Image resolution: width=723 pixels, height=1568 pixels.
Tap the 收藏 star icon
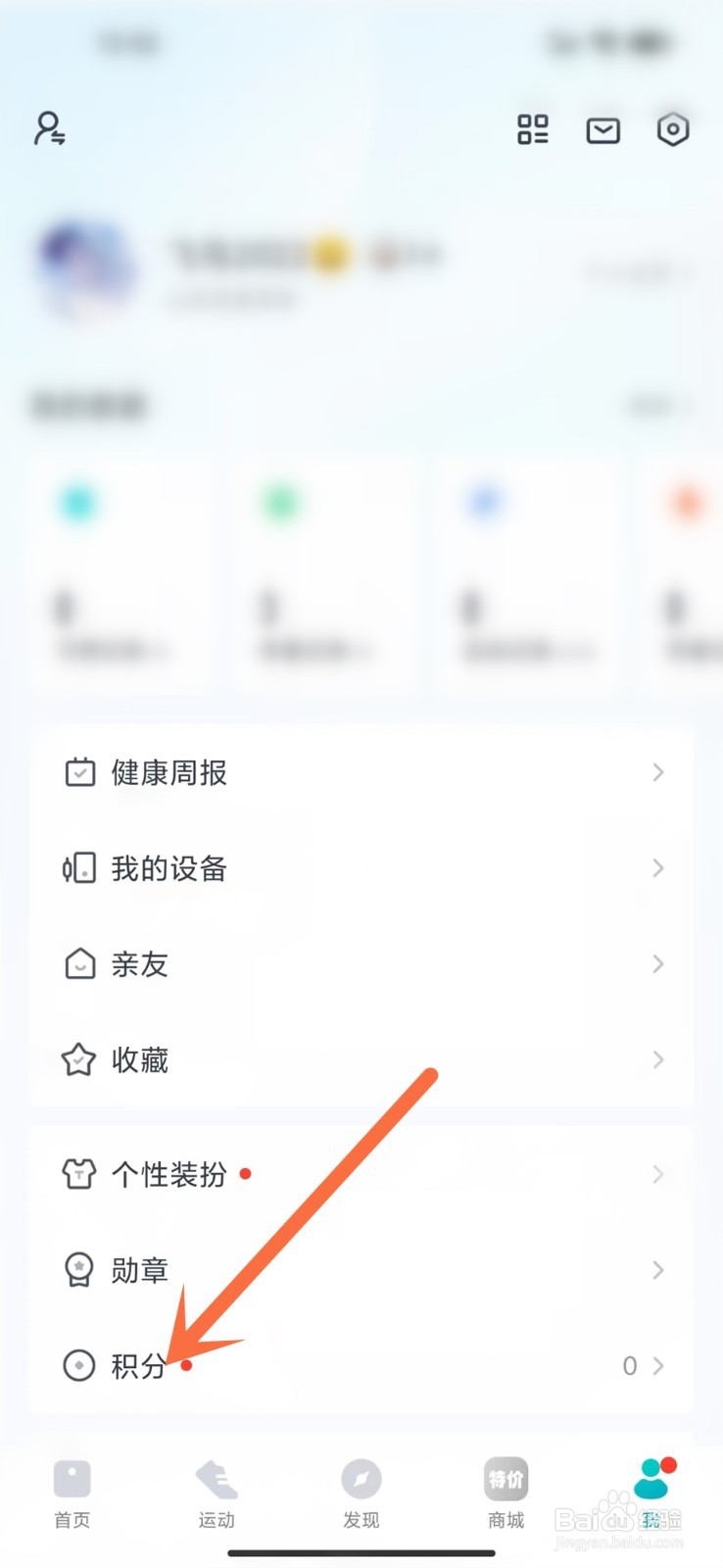pos(80,1060)
